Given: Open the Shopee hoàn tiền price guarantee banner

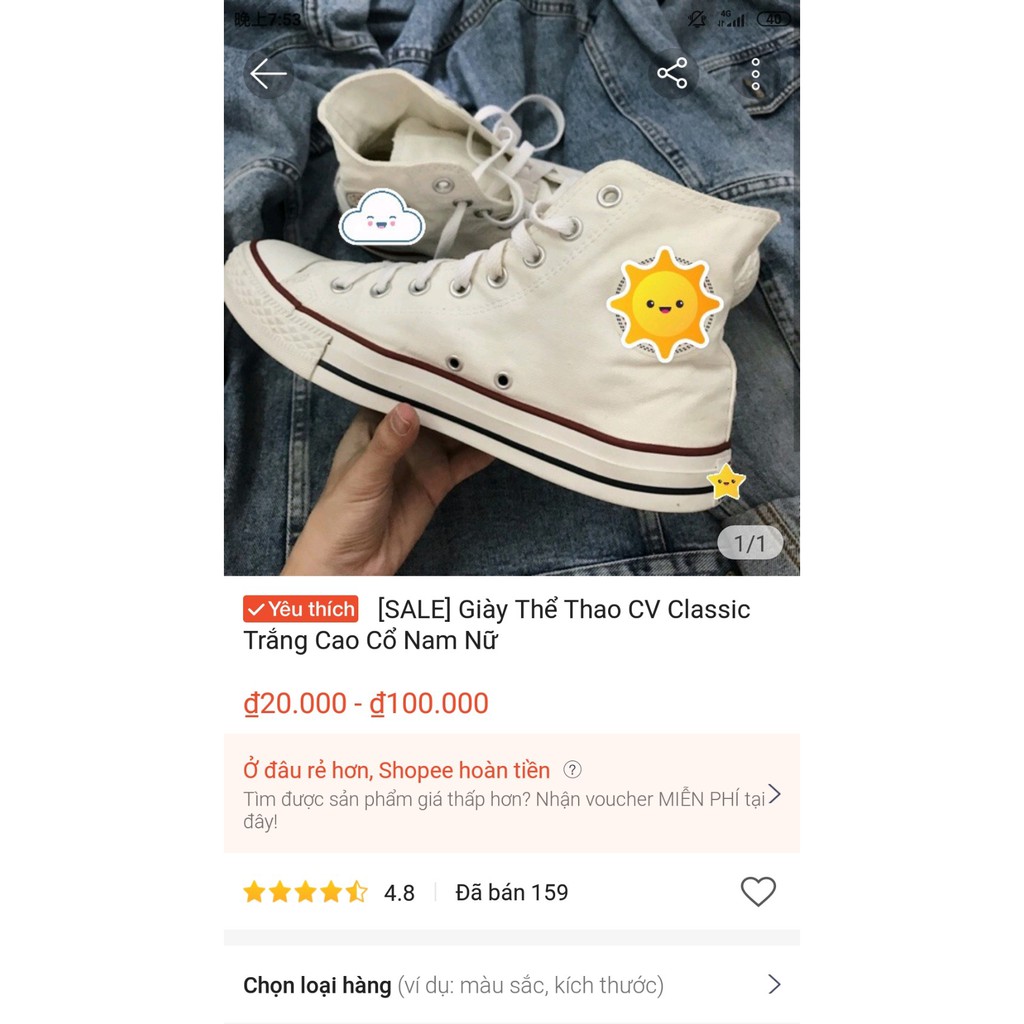Looking at the screenshot, I should coord(511,793).
